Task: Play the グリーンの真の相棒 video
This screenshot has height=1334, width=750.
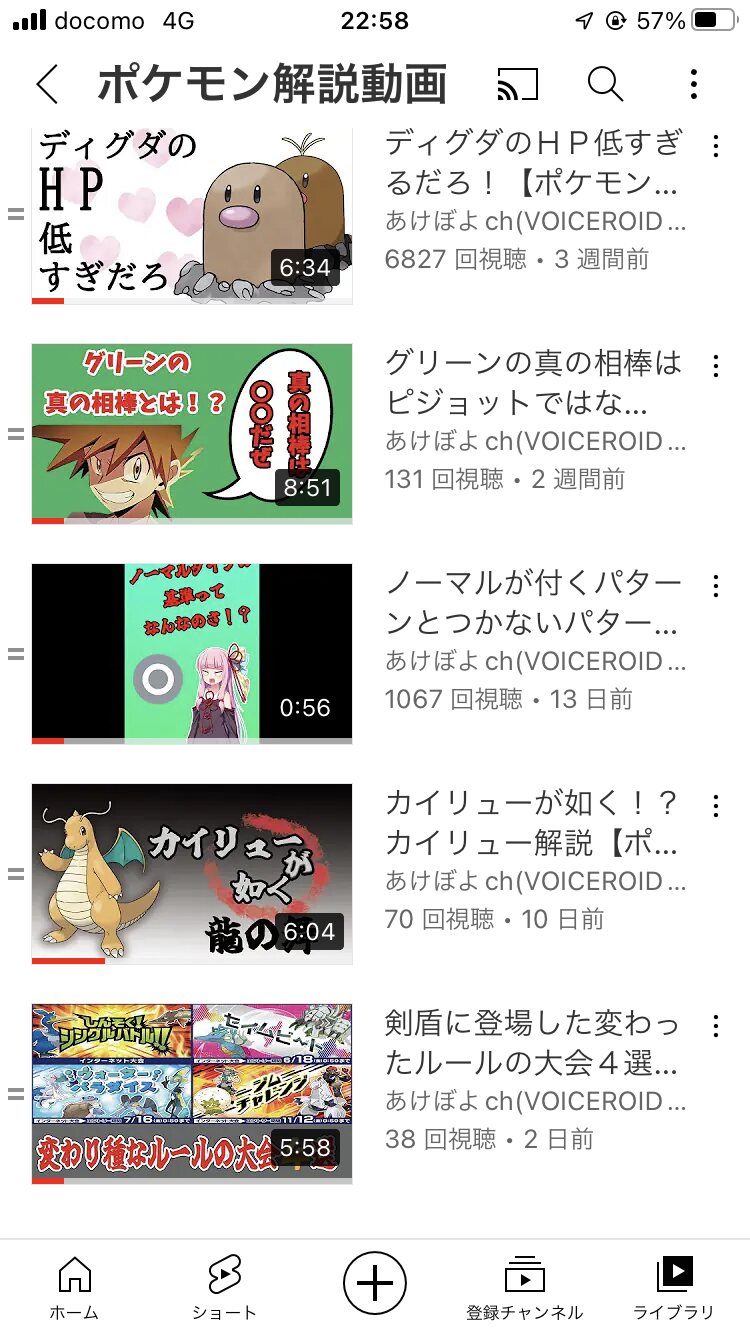Action: [192, 434]
